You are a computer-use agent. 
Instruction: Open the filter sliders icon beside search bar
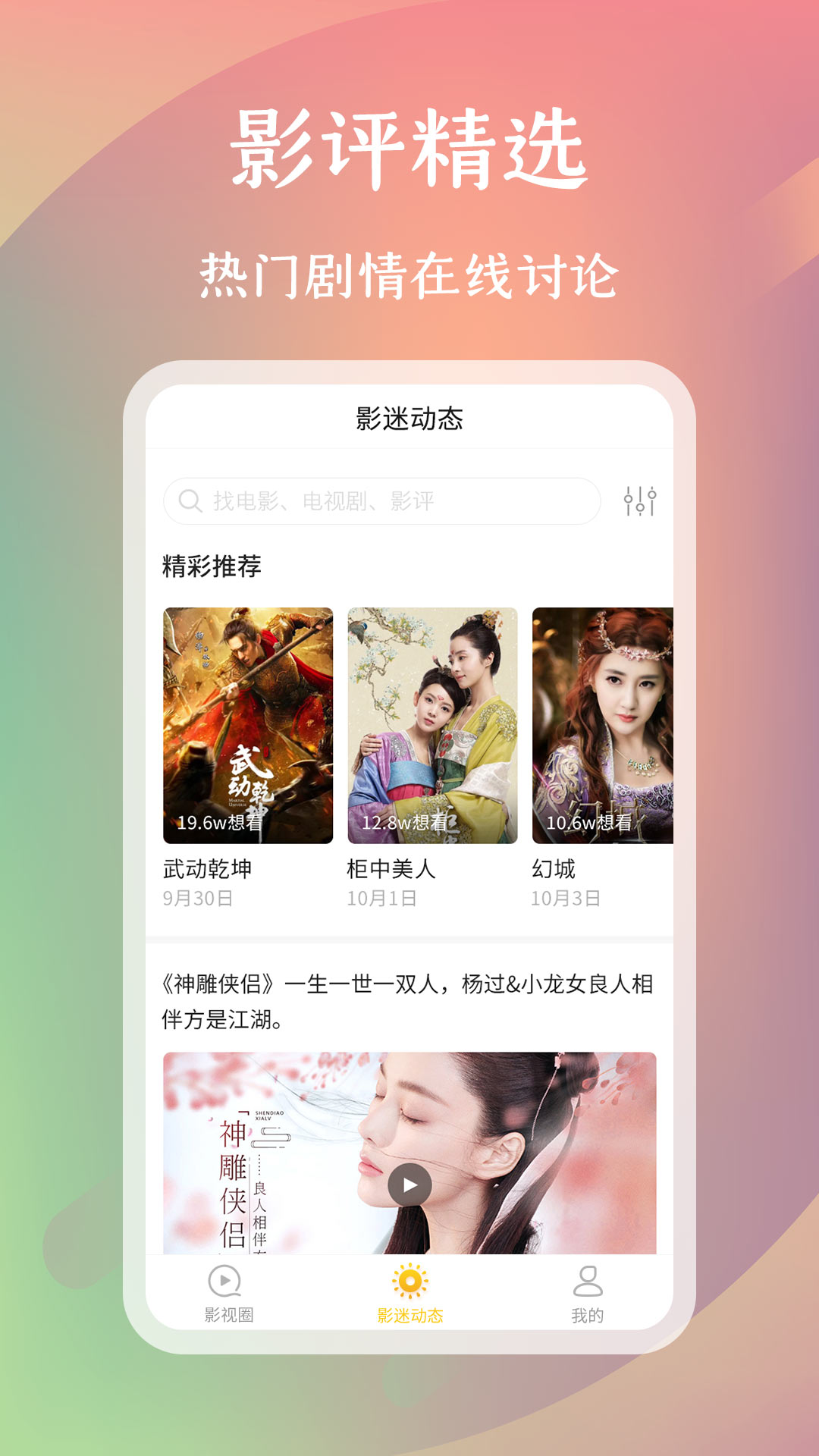(x=641, y=500)
